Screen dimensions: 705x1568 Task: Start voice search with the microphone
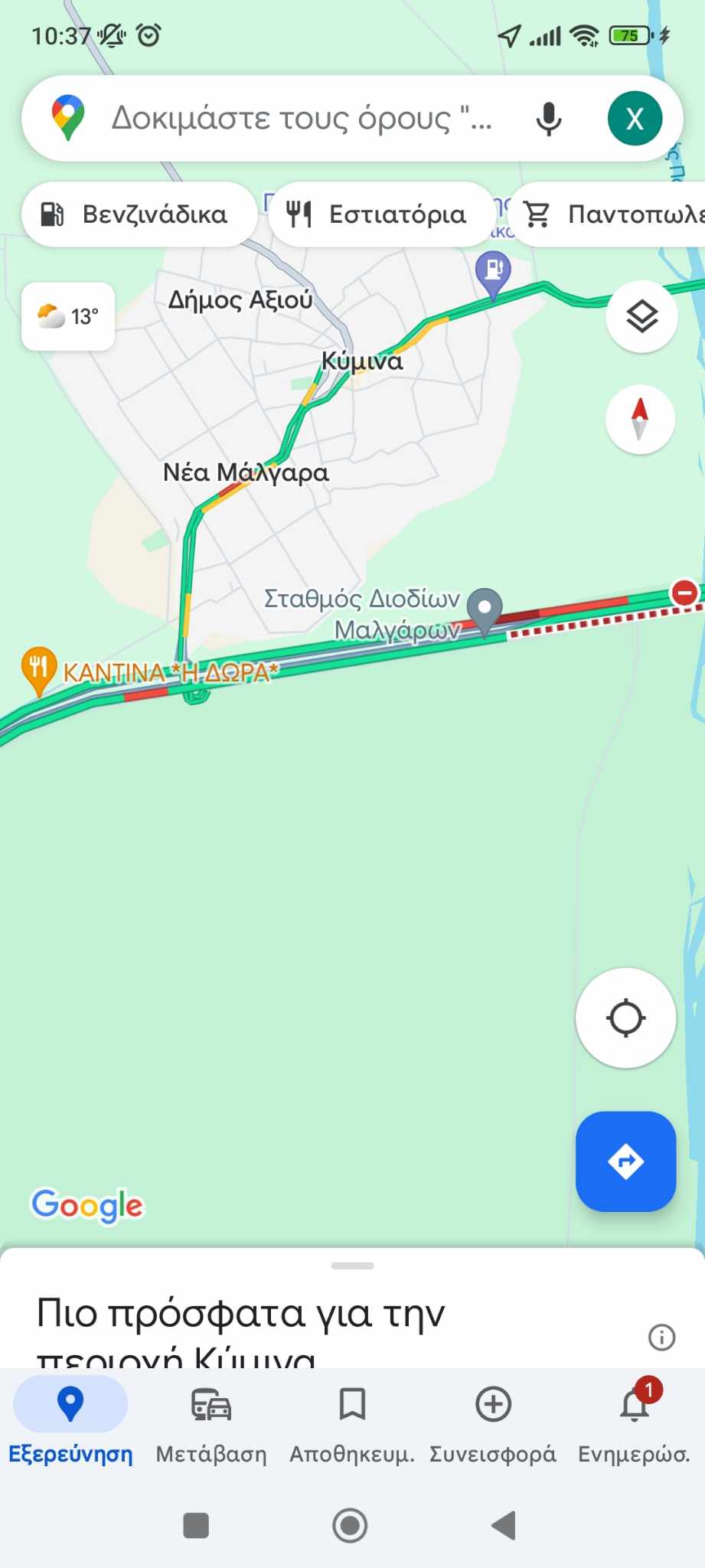(x=548, y=119)
